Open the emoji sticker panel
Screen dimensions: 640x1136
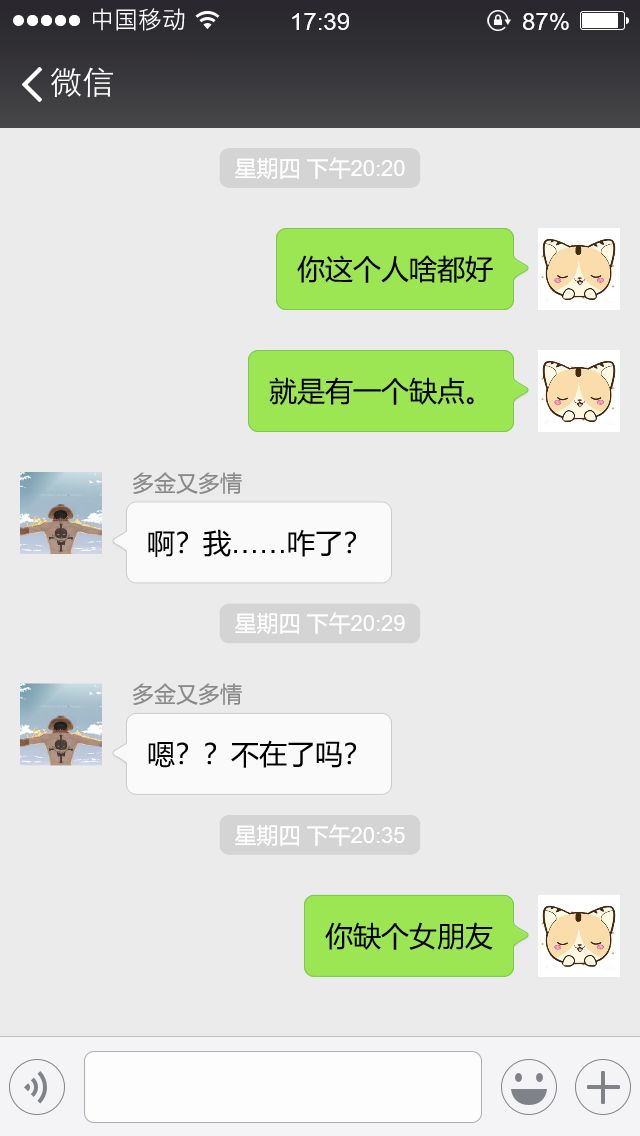point(528,1086)
